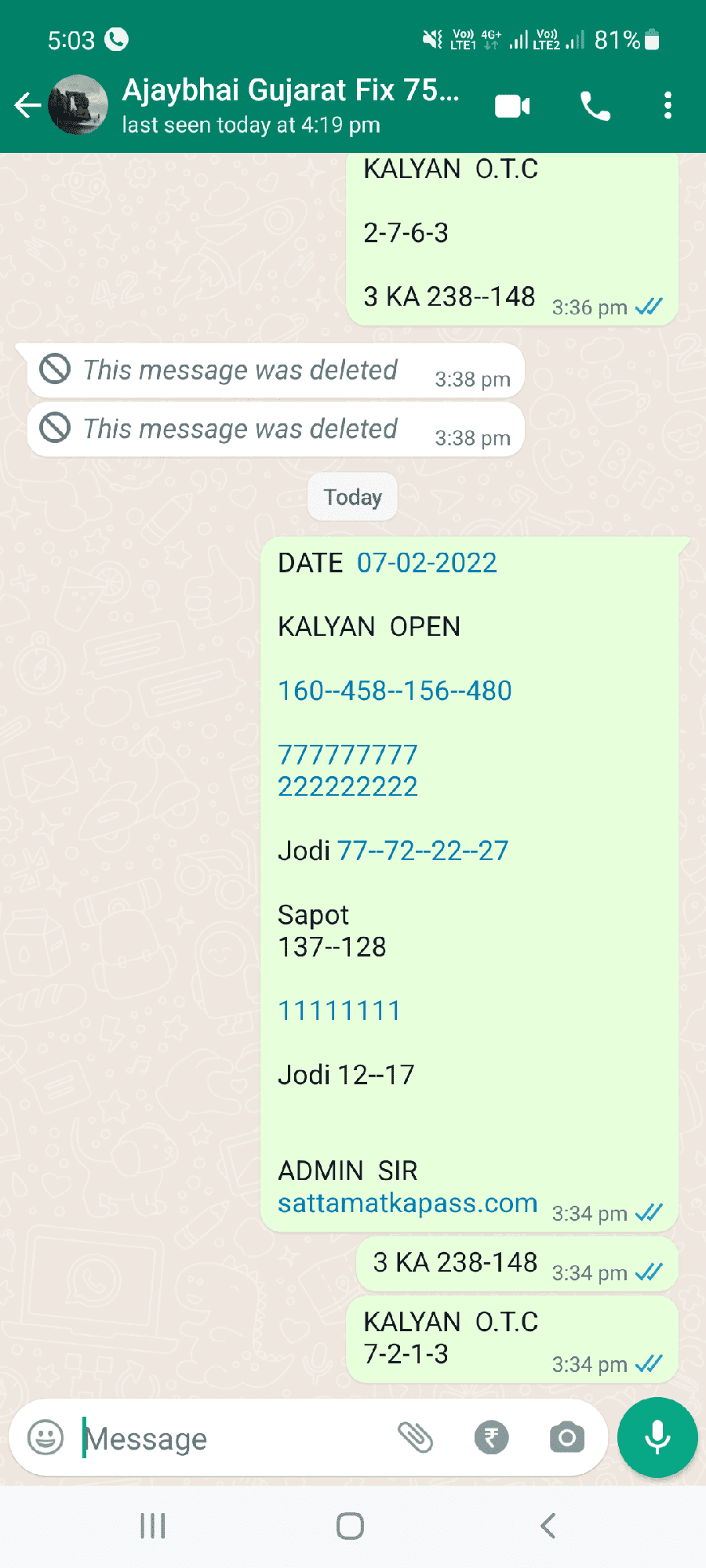The height and width of the screenshot is (1568, 706).
Task: Start a video call with Ajaybhai
Action: coord(513,106)
